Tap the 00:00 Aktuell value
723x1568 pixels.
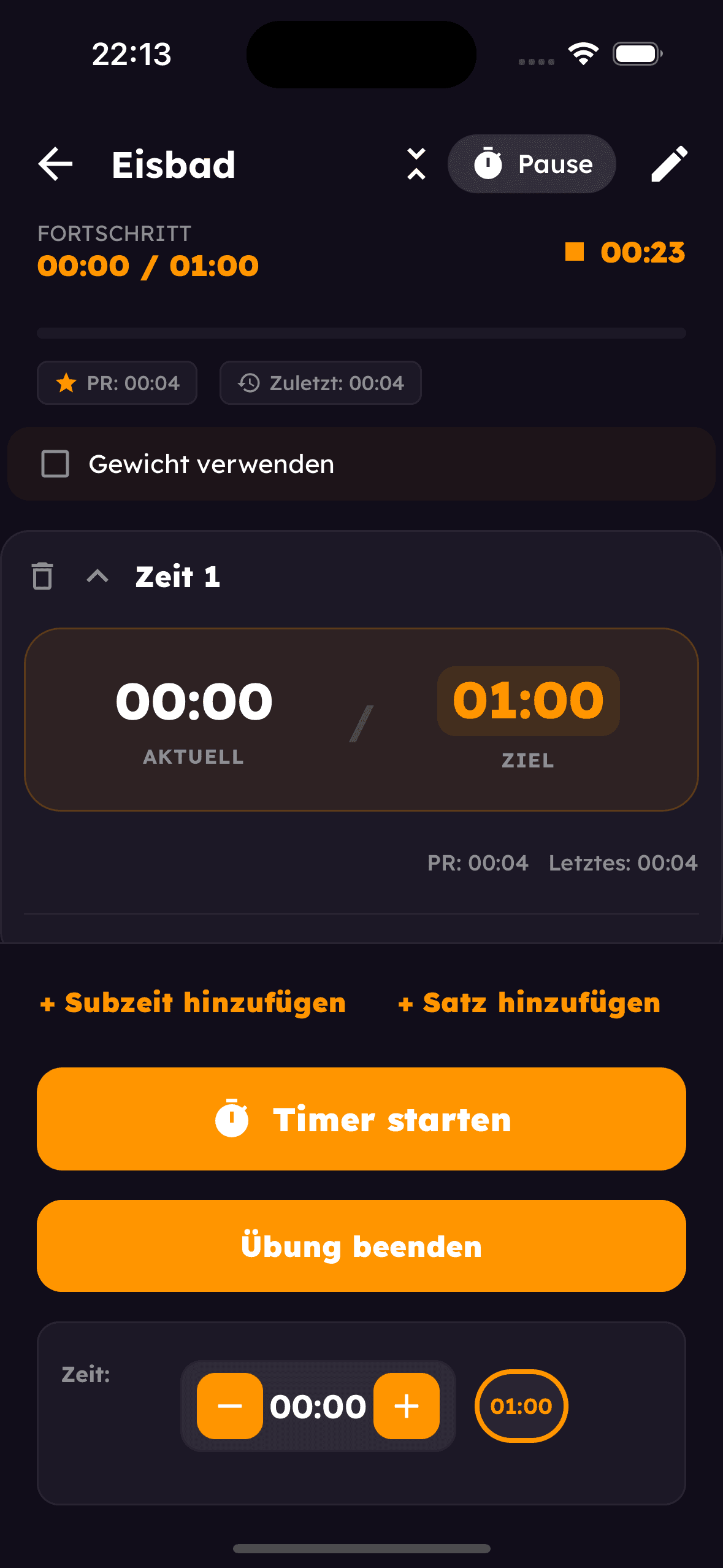194,701
